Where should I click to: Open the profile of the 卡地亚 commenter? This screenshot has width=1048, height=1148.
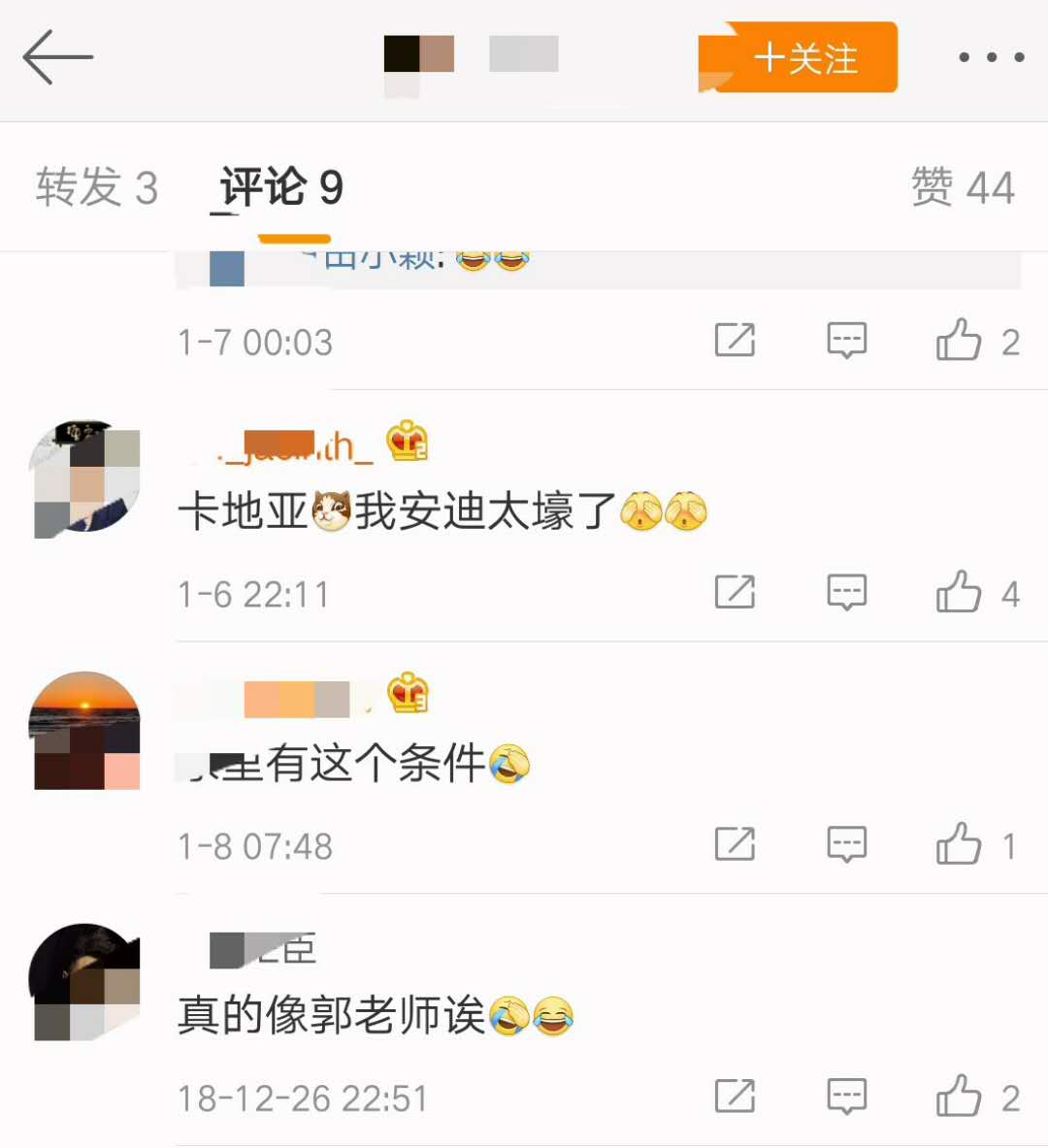pyautogui.click(x=86, y=478)
